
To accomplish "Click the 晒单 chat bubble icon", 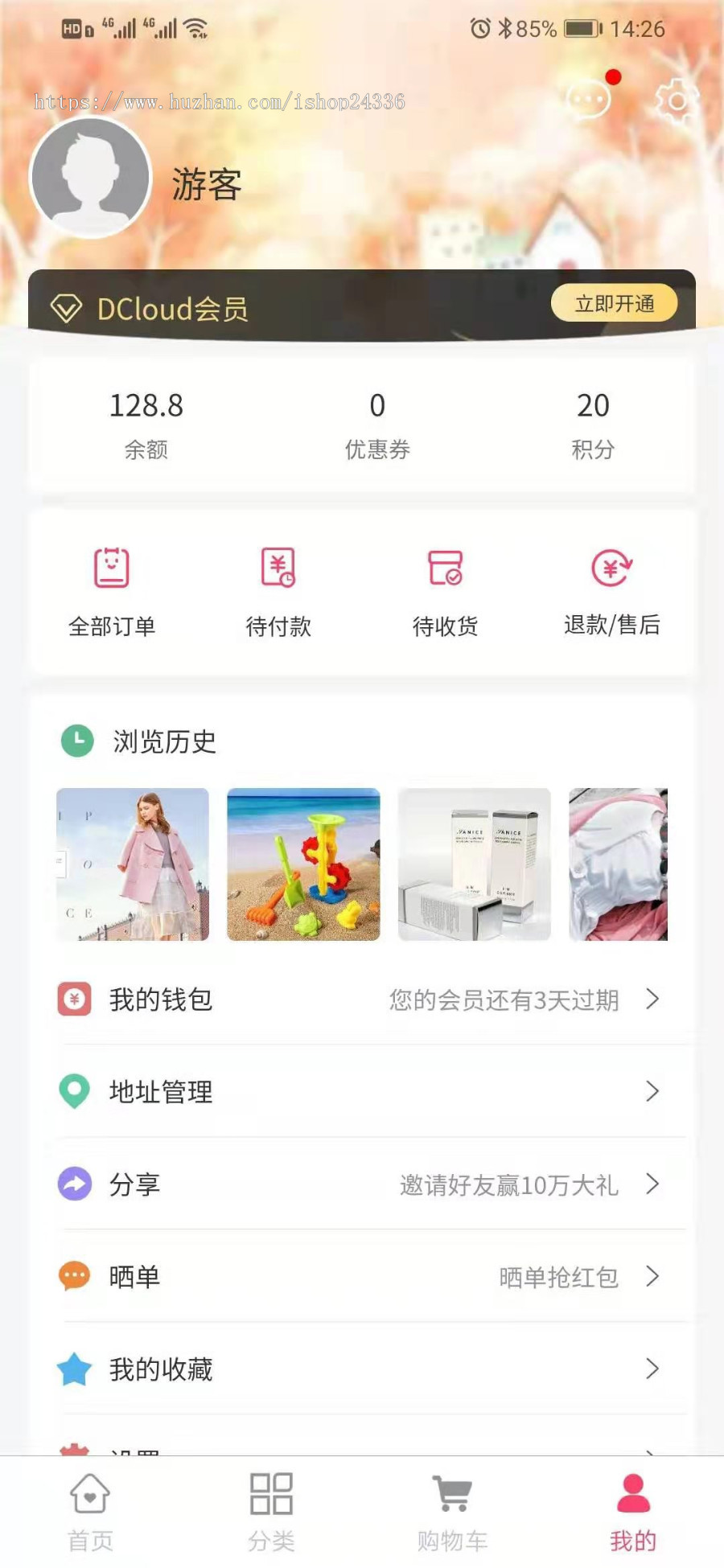I will coord(75,1277).
